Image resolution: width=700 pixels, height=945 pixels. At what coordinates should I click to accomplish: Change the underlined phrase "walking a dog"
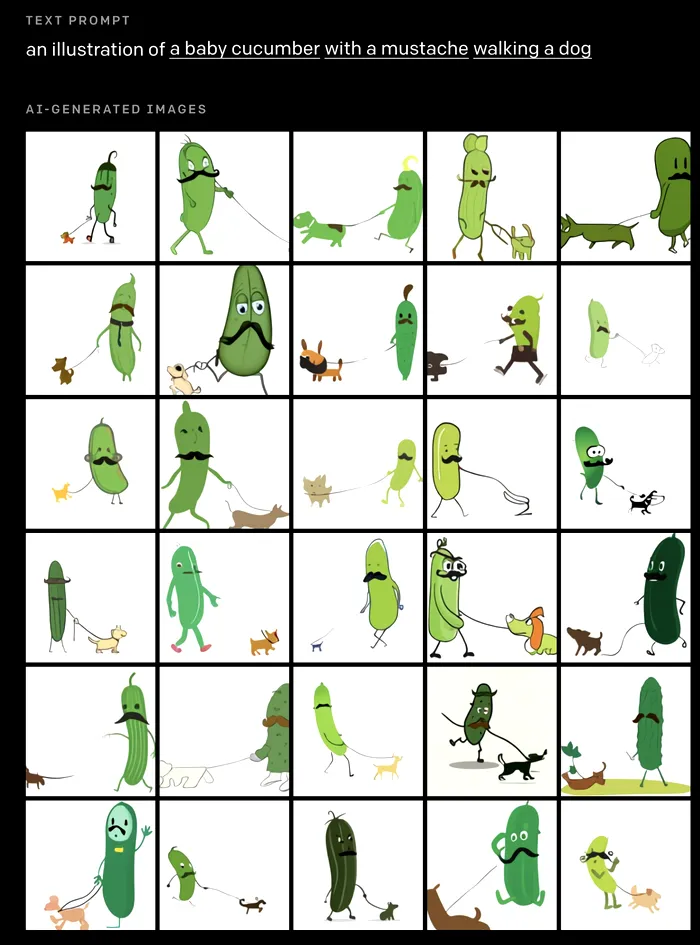(532, 48)
